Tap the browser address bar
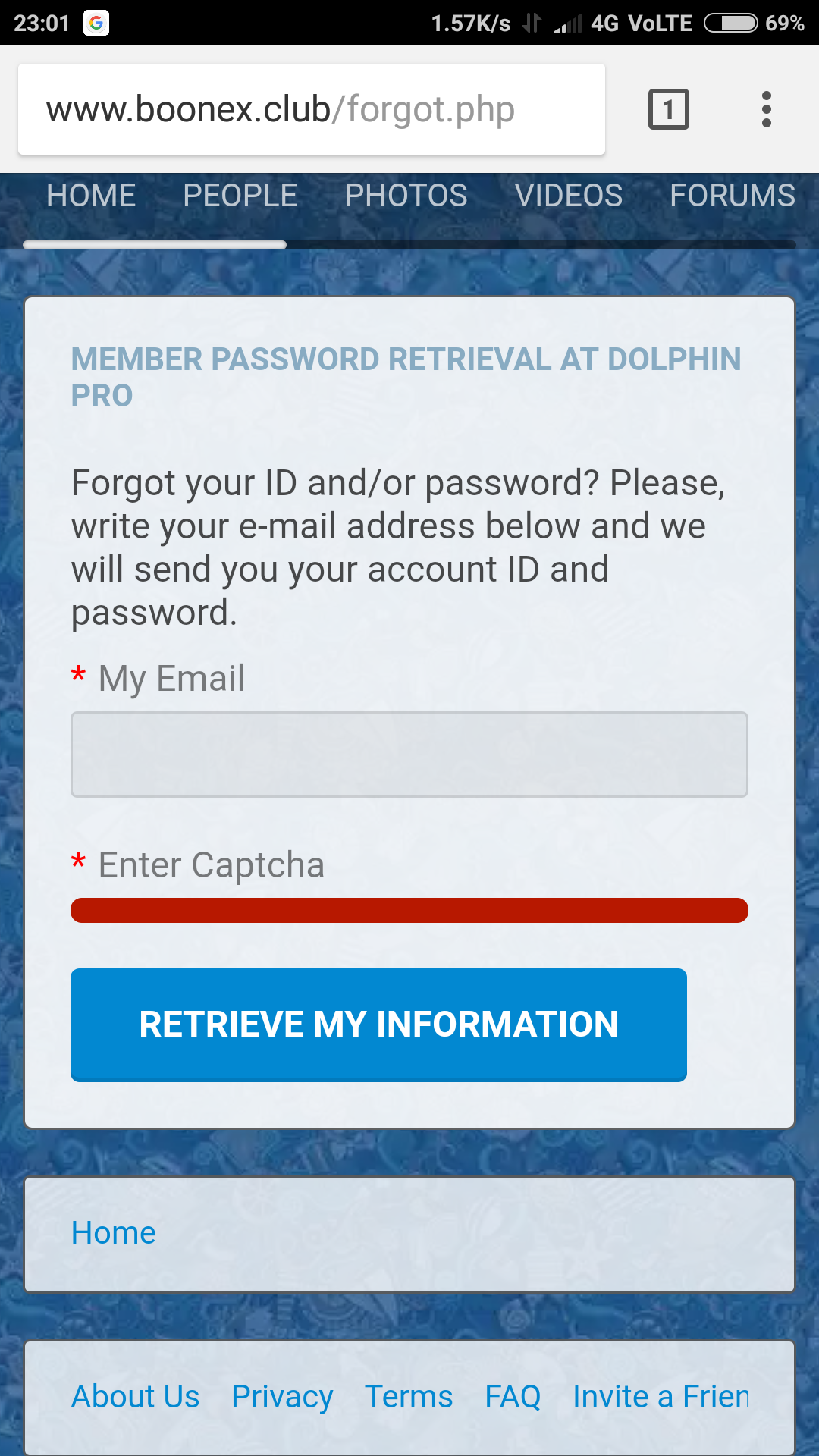819x1456 pixels. [311, 109]
